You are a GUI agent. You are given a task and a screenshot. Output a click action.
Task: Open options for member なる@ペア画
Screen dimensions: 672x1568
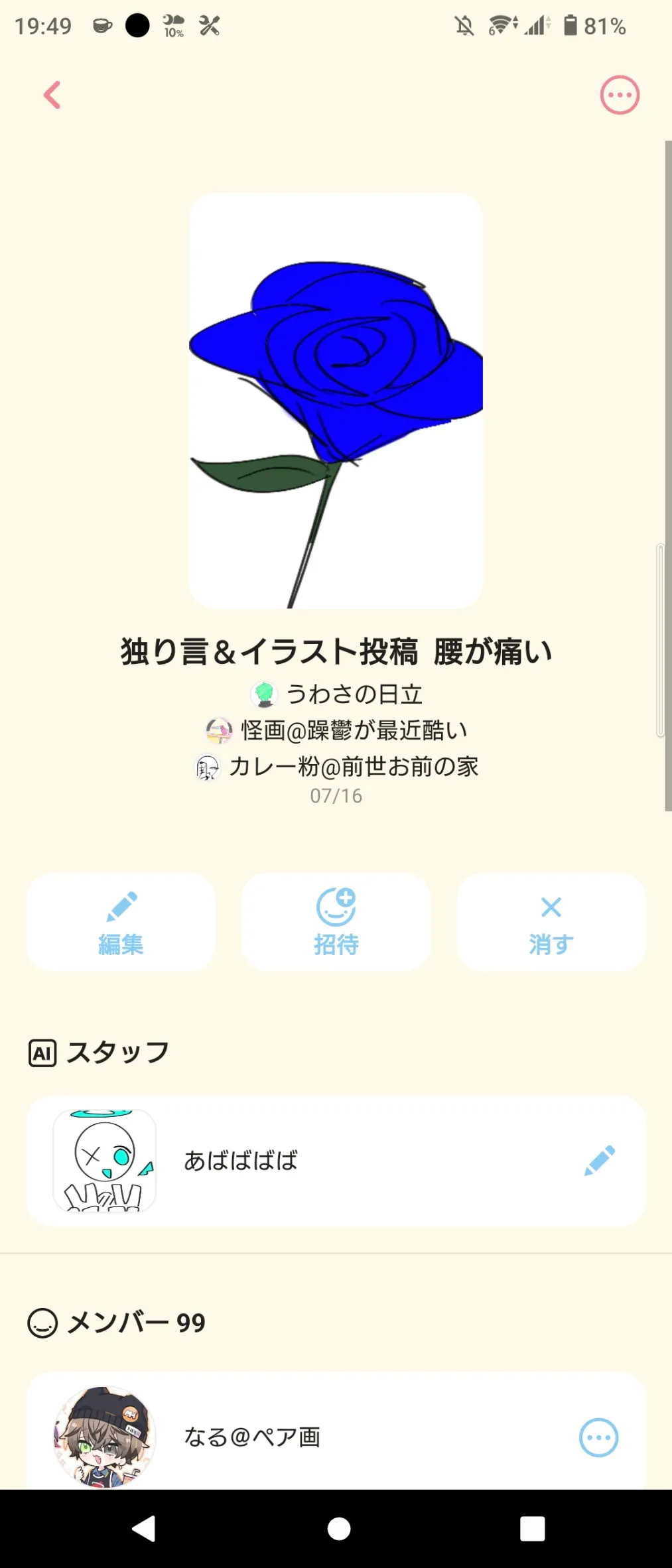click(598, 1437)
